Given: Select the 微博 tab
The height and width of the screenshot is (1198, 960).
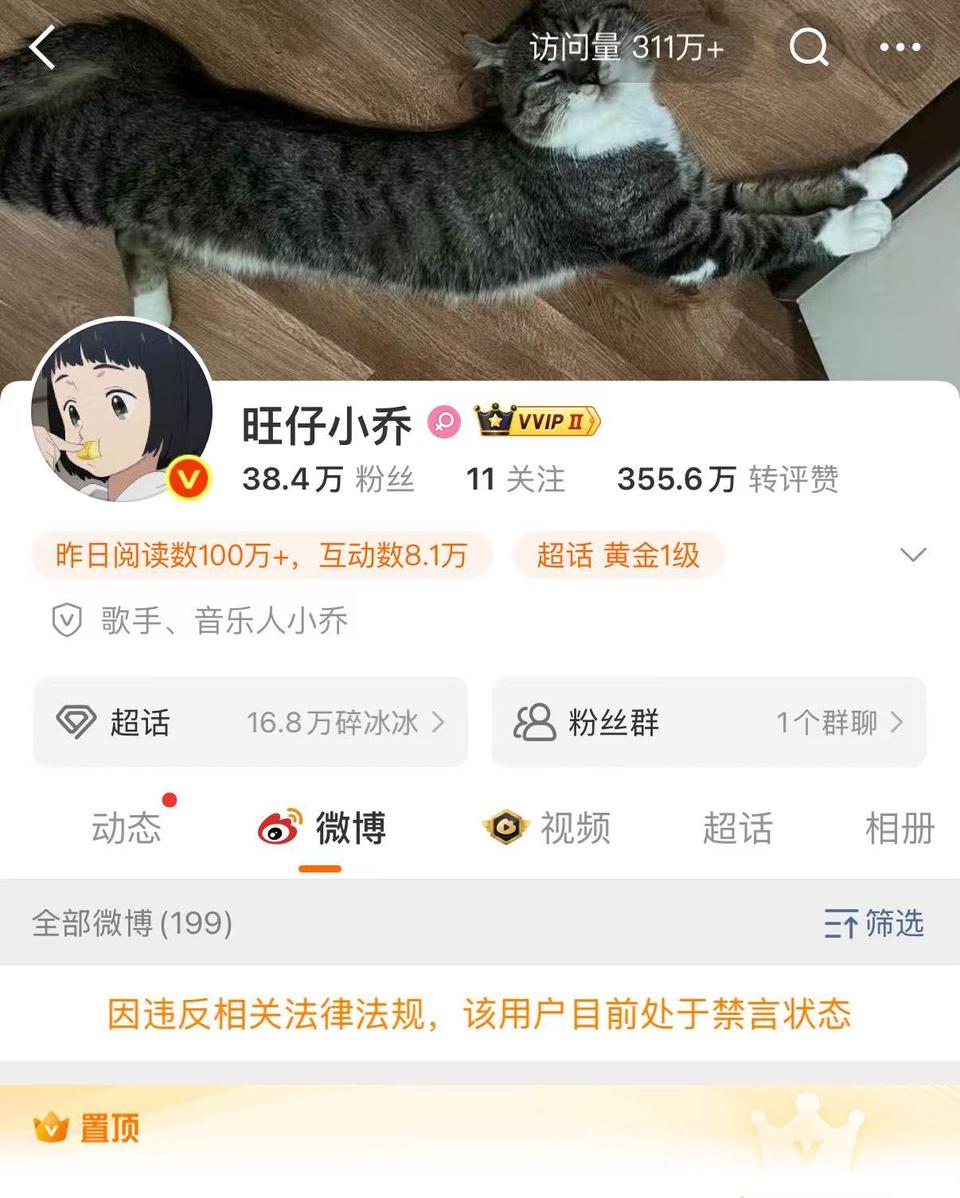Looking at the screenshot, I should tap(323, 828).
